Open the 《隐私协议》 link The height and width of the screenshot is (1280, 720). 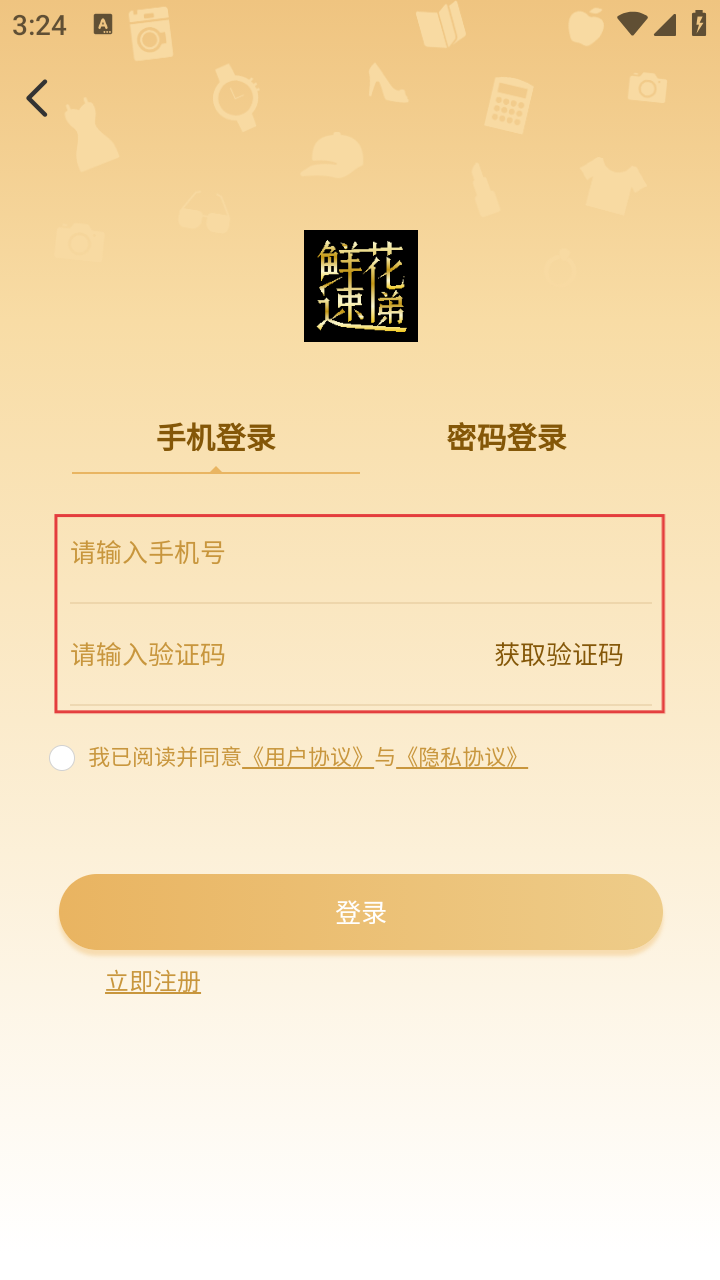point(461,758)
